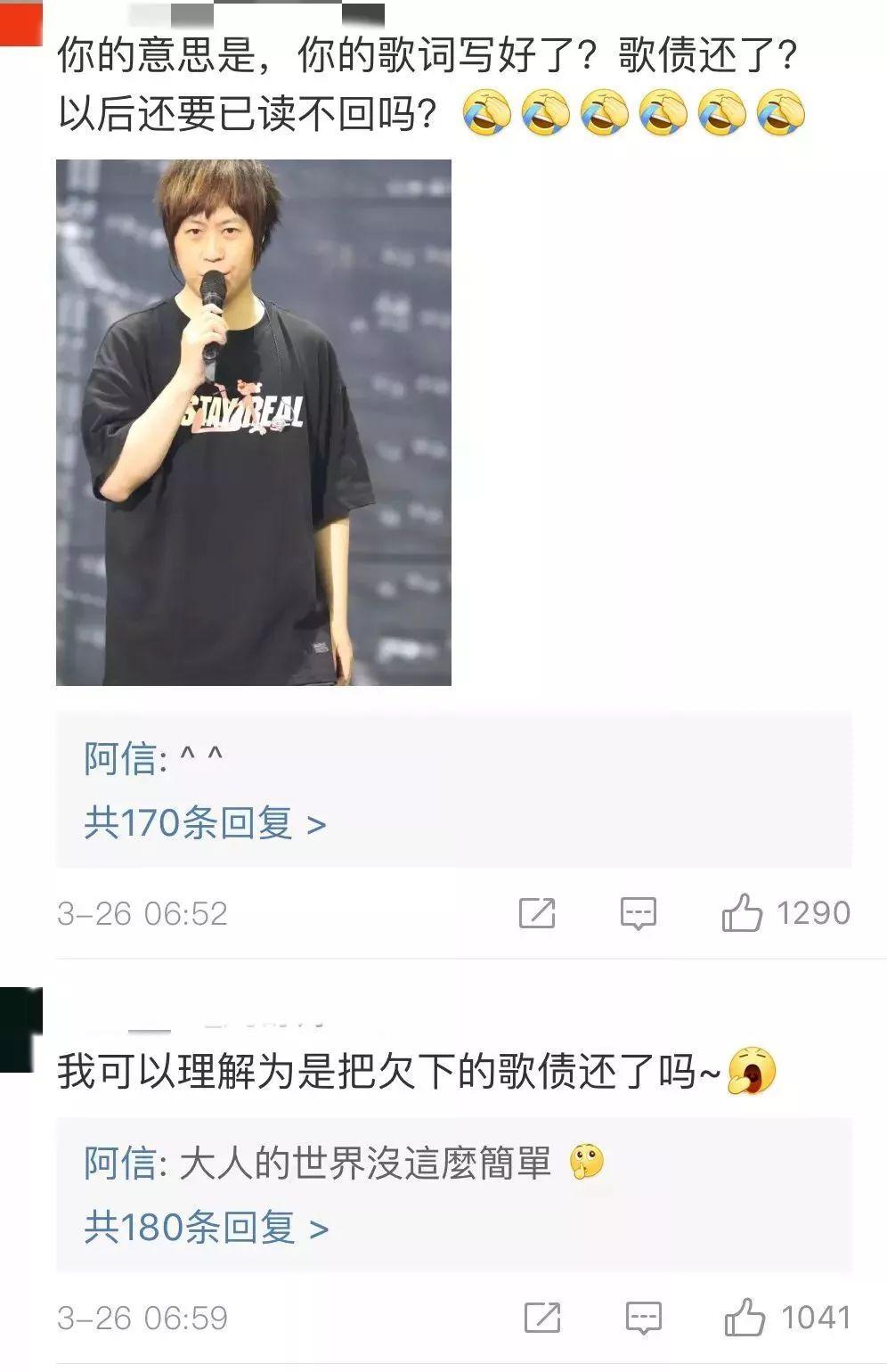View all 180 replies under second comment
Viewport: 887px width, 1372px height.
tap(207, 1228)
